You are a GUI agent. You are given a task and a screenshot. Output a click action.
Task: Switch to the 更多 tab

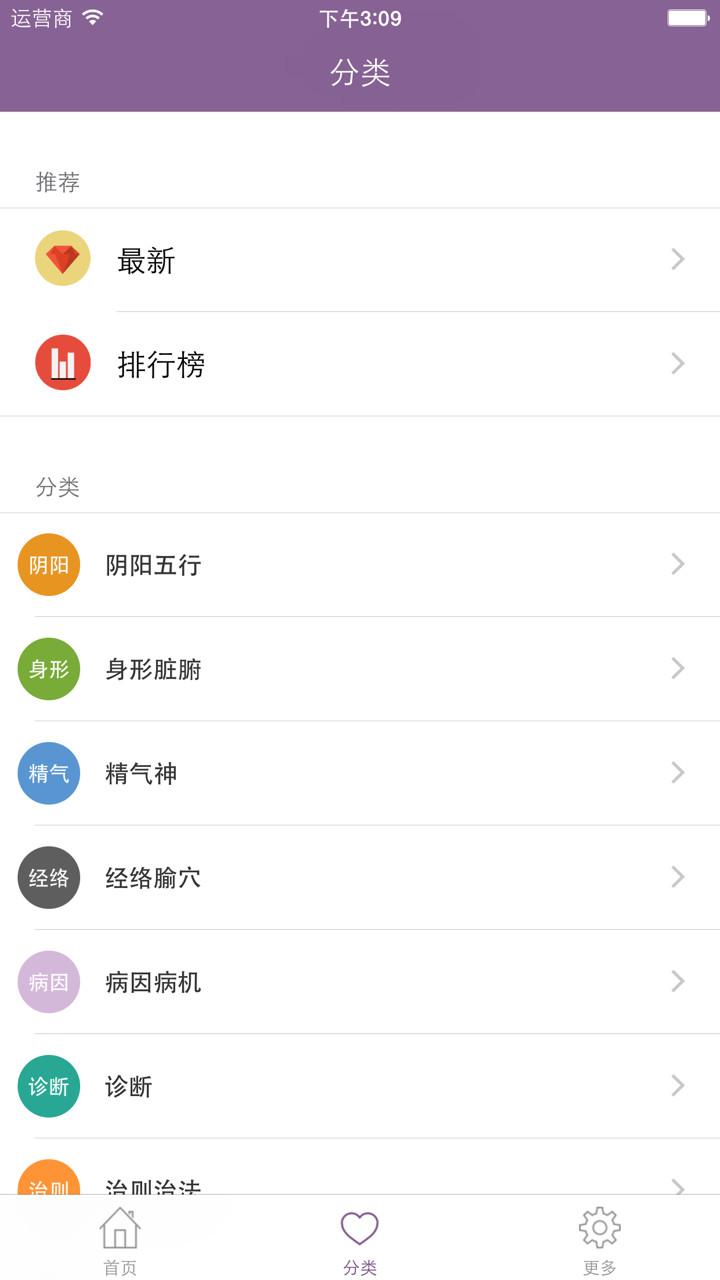598,1237
